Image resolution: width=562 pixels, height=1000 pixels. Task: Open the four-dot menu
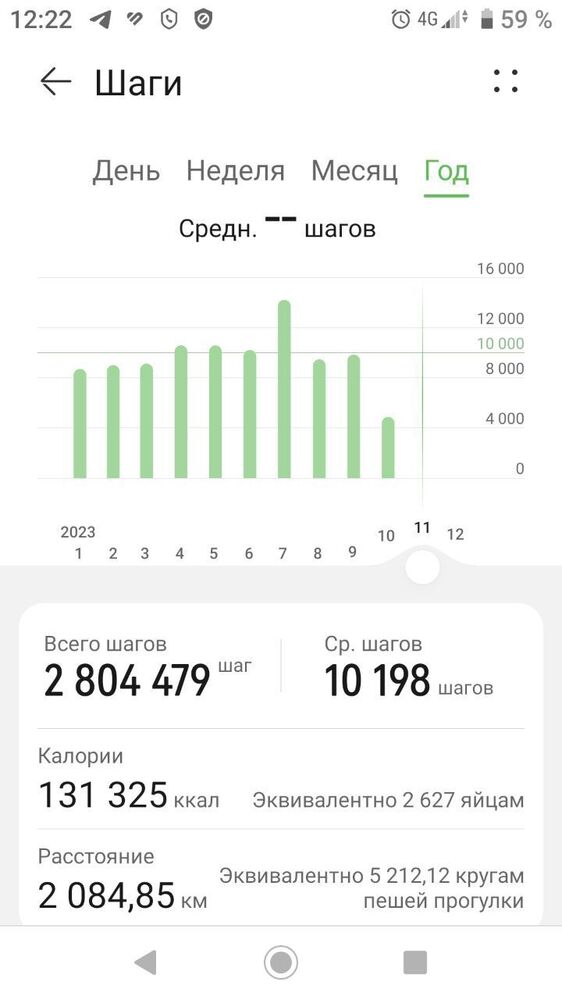coord(505,82)
